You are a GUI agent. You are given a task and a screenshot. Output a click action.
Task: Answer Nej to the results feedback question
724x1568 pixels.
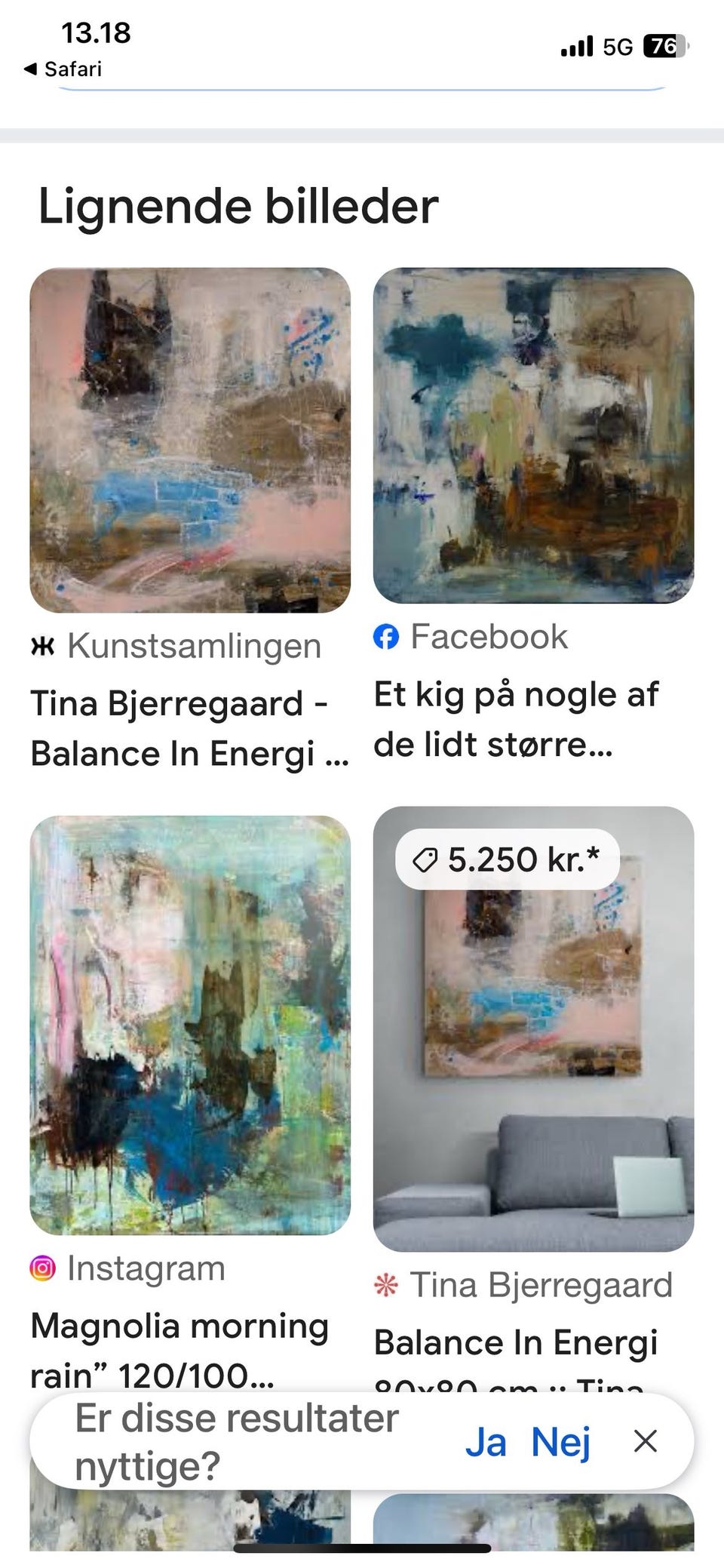click(x=562, y=1442)
